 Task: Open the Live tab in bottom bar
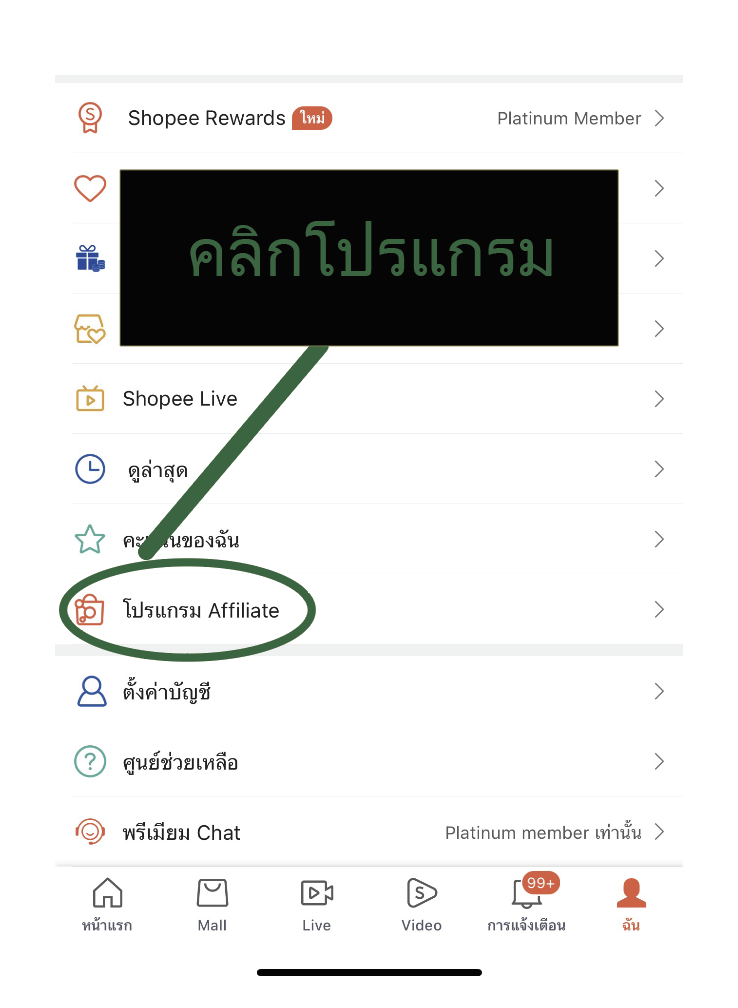pos(316,905)
